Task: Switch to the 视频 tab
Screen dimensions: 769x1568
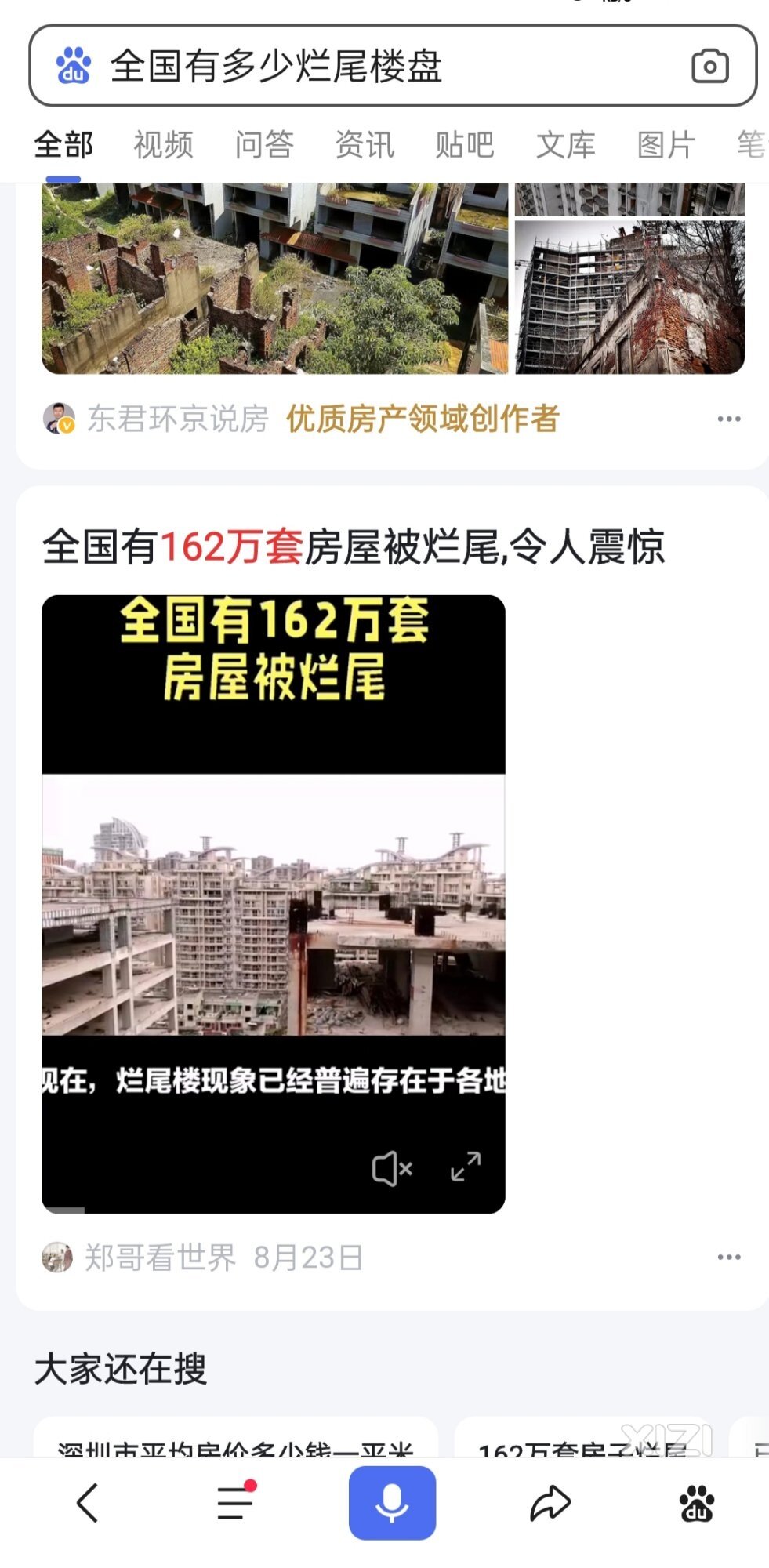Action: (x=163, y=145)
